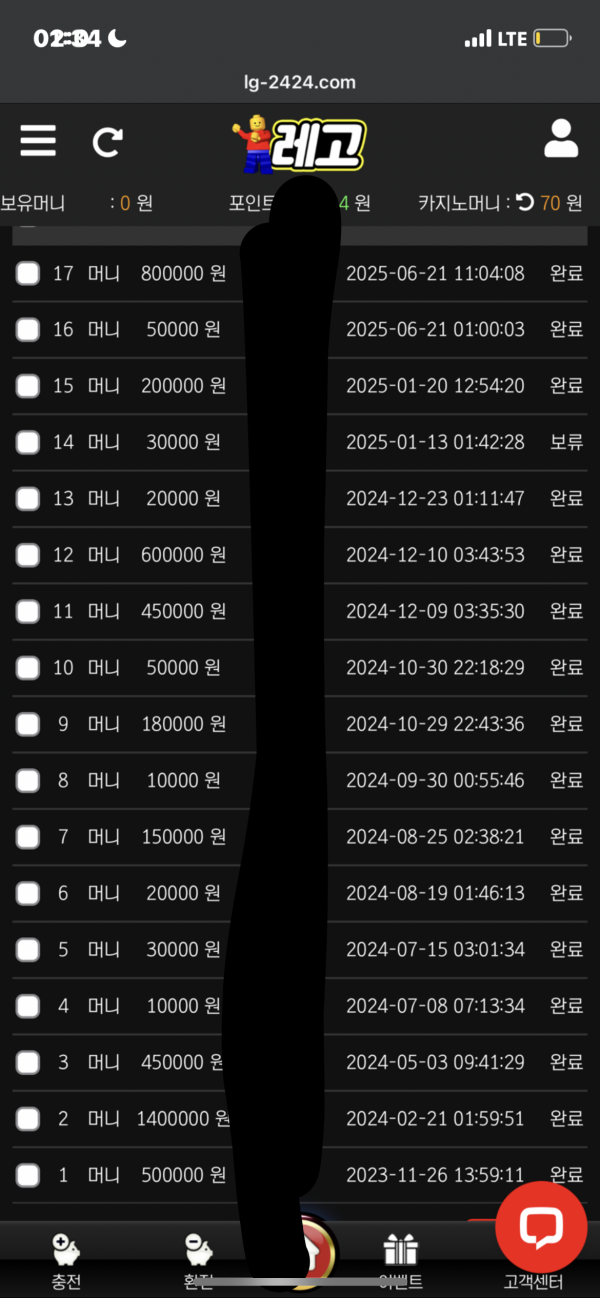The width and height of the screenshot is (600, 1298).
Task: Select the held row 14 checkbox
Action: [x=28, y=442]
